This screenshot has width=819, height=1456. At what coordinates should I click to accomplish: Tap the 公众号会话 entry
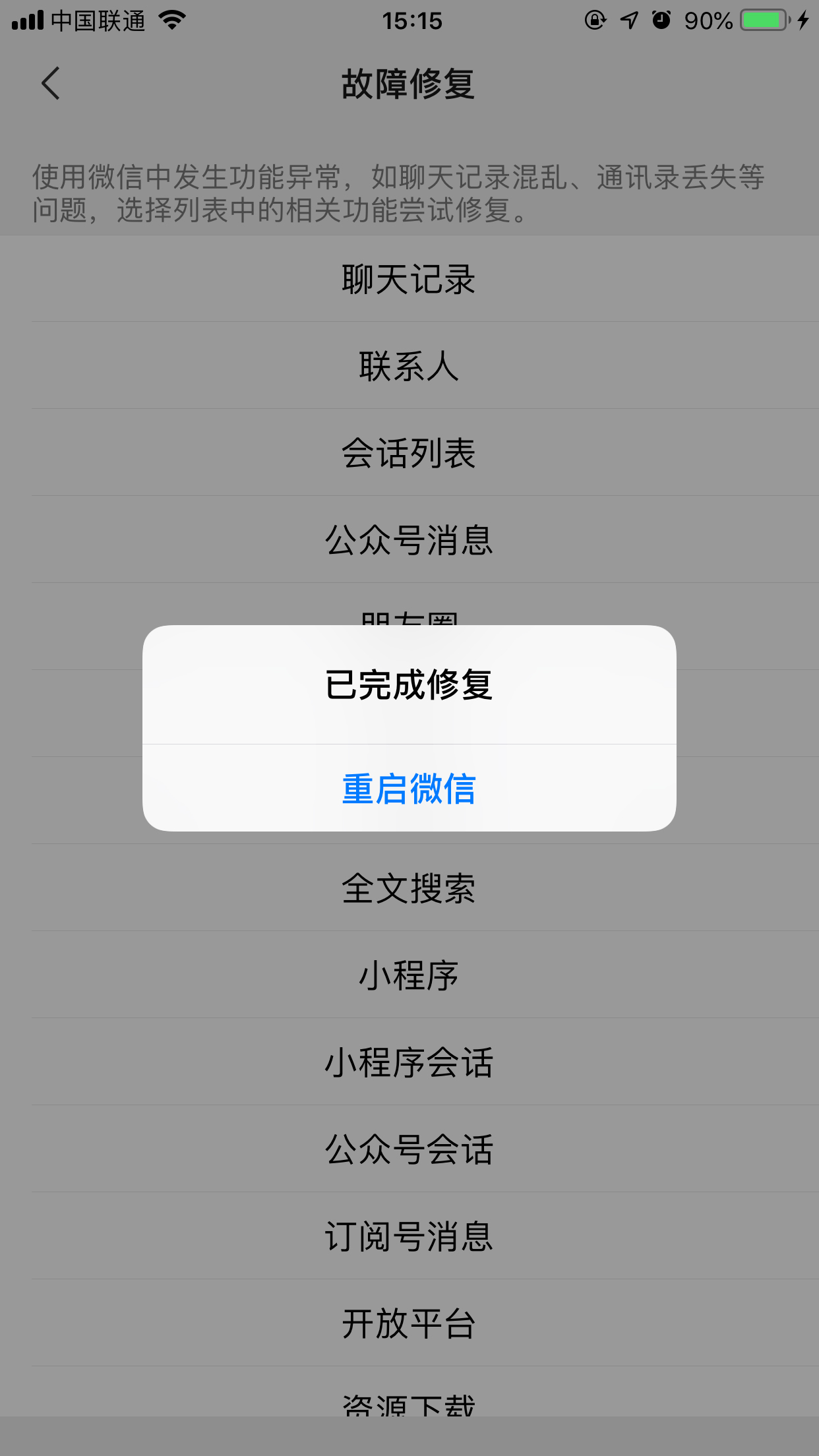[409, 1149]
